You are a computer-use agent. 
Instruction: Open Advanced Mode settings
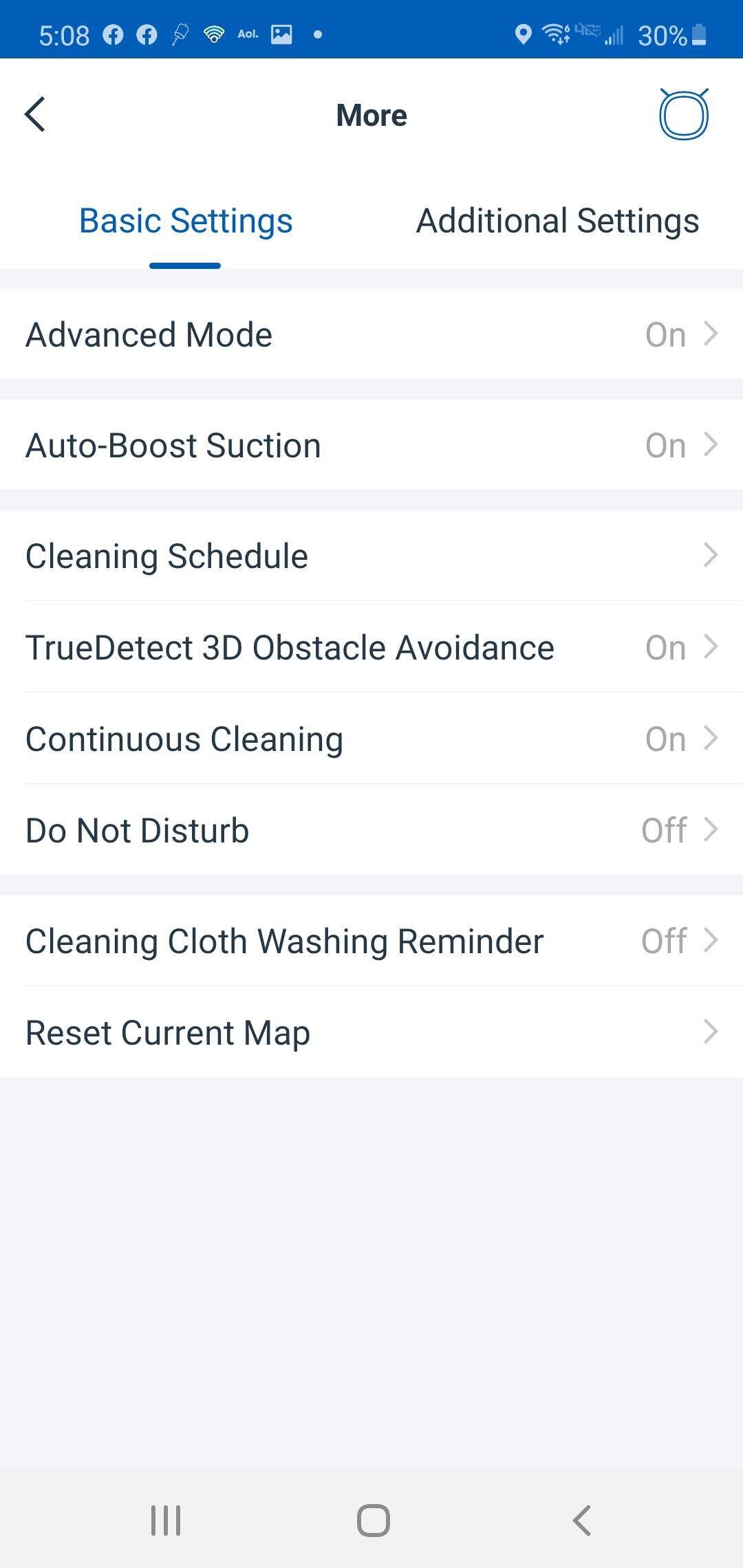(371, 335)
